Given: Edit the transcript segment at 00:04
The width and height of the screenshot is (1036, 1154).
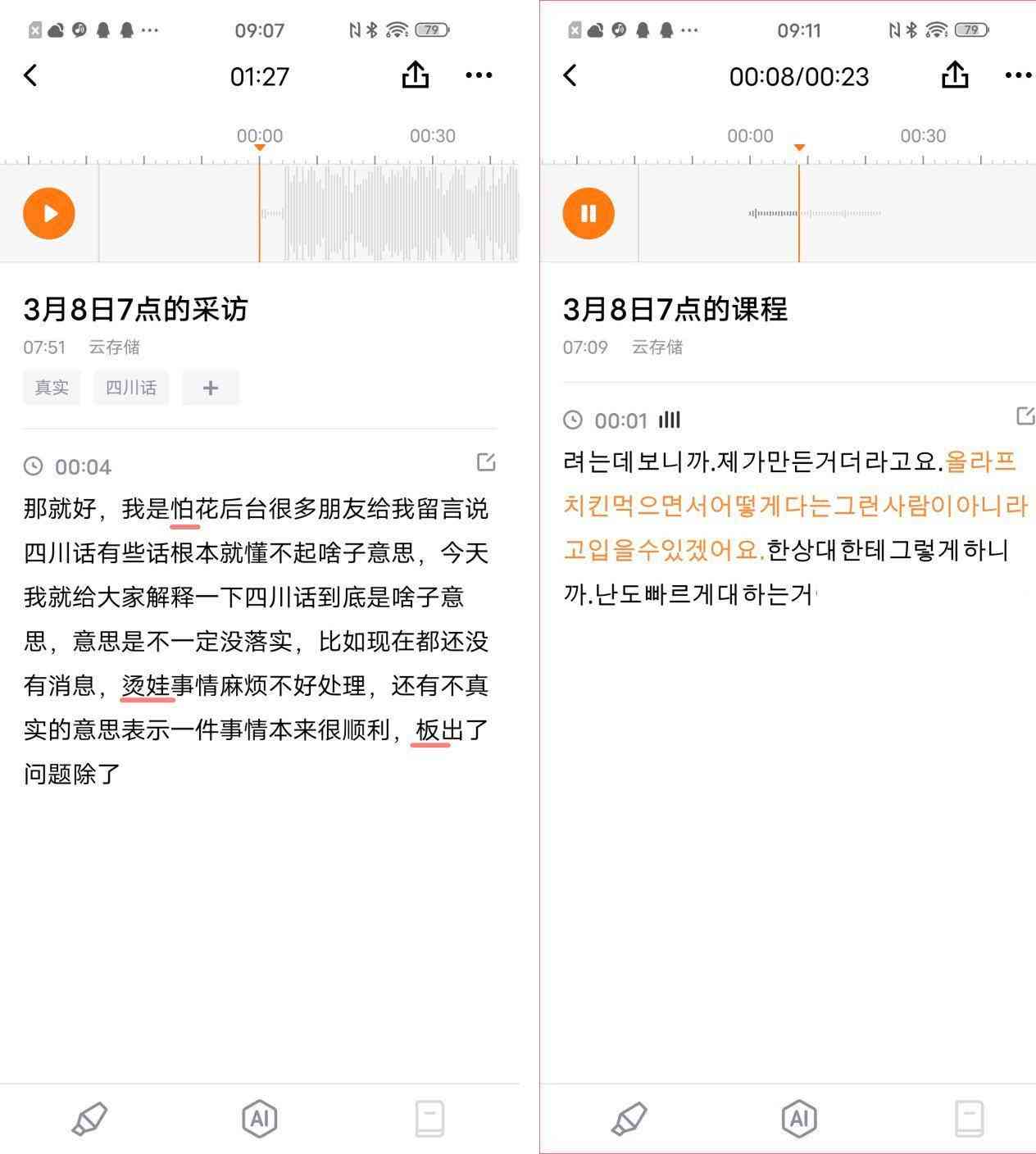Looking at the screenshot, I should coord(486,462).
